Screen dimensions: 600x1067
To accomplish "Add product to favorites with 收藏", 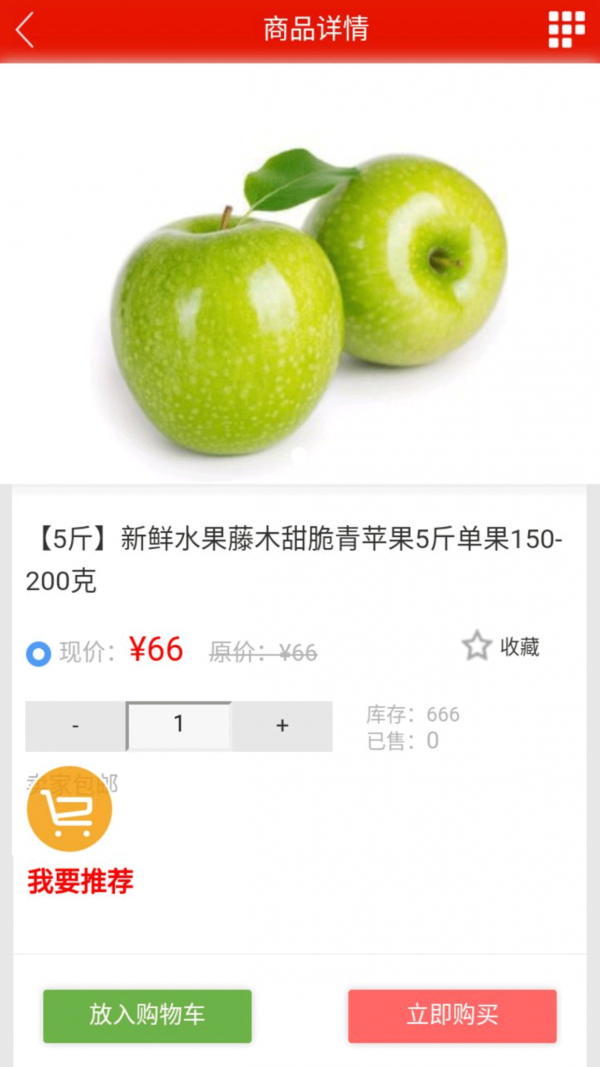I will [501, 647].
